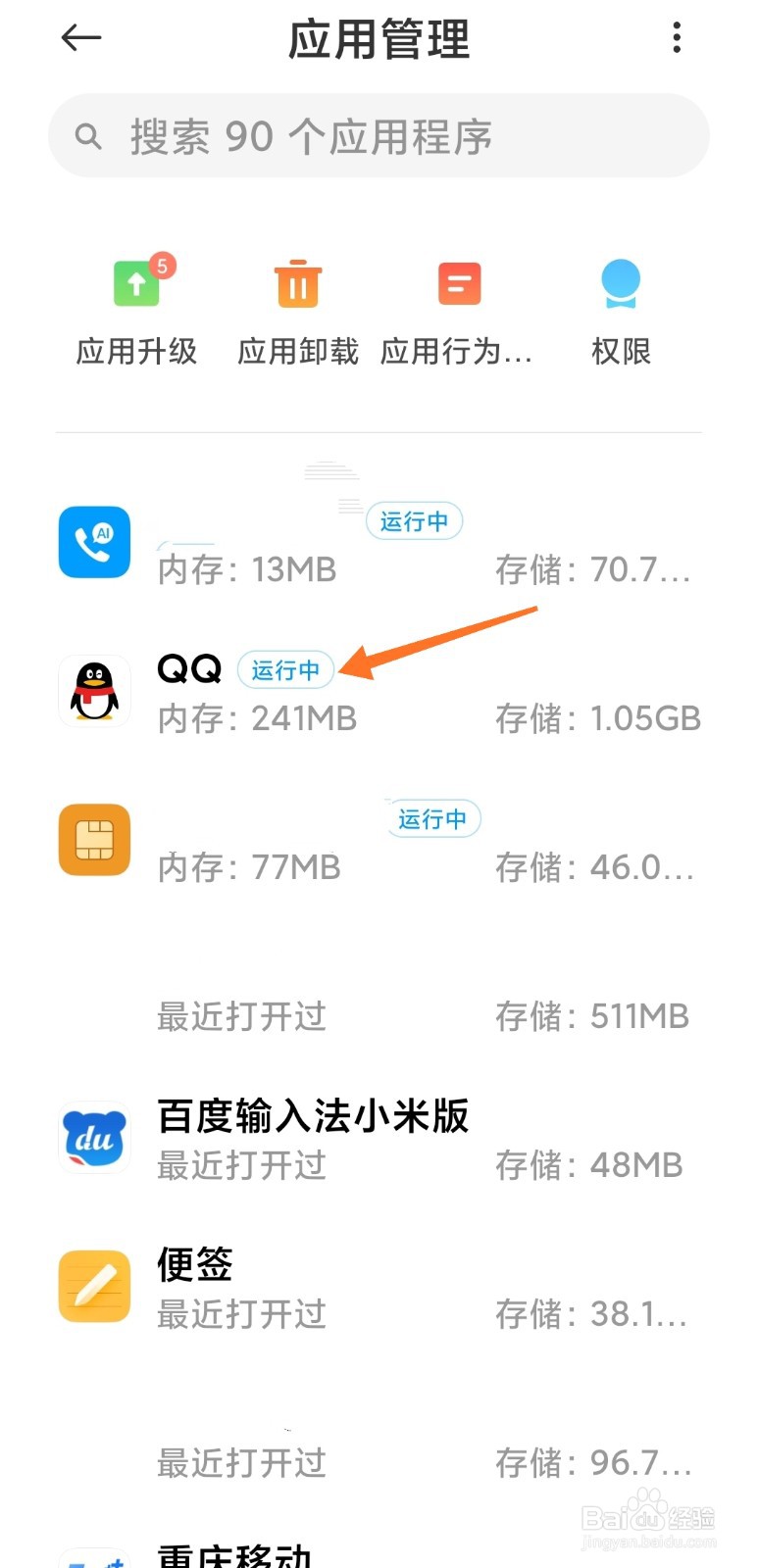This screenshot has width=758, height=1568.
Task: Tap the QQ penguin app icon
Action: (x=93, y=691)
